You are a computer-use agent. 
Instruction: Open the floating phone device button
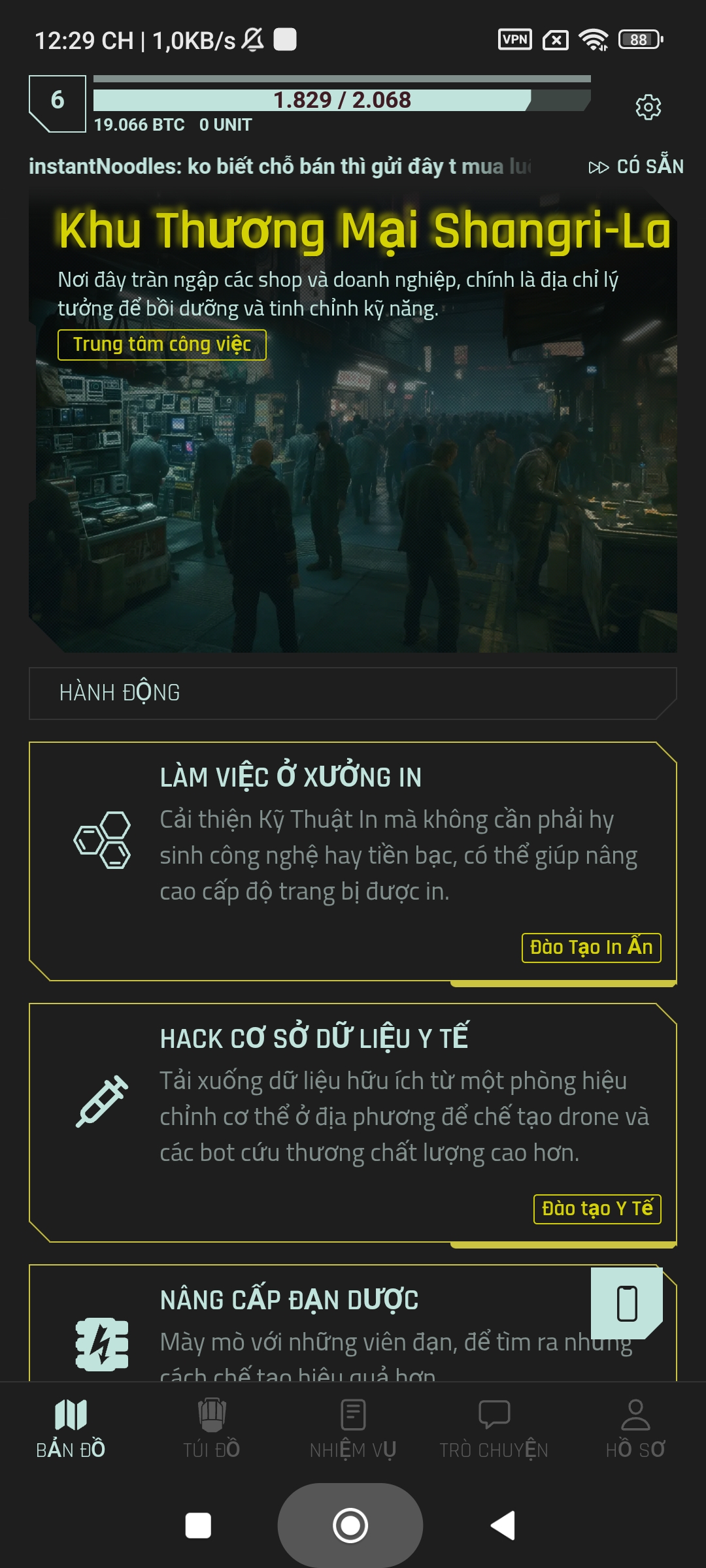pyautogui.click(x=626, y=1303)
